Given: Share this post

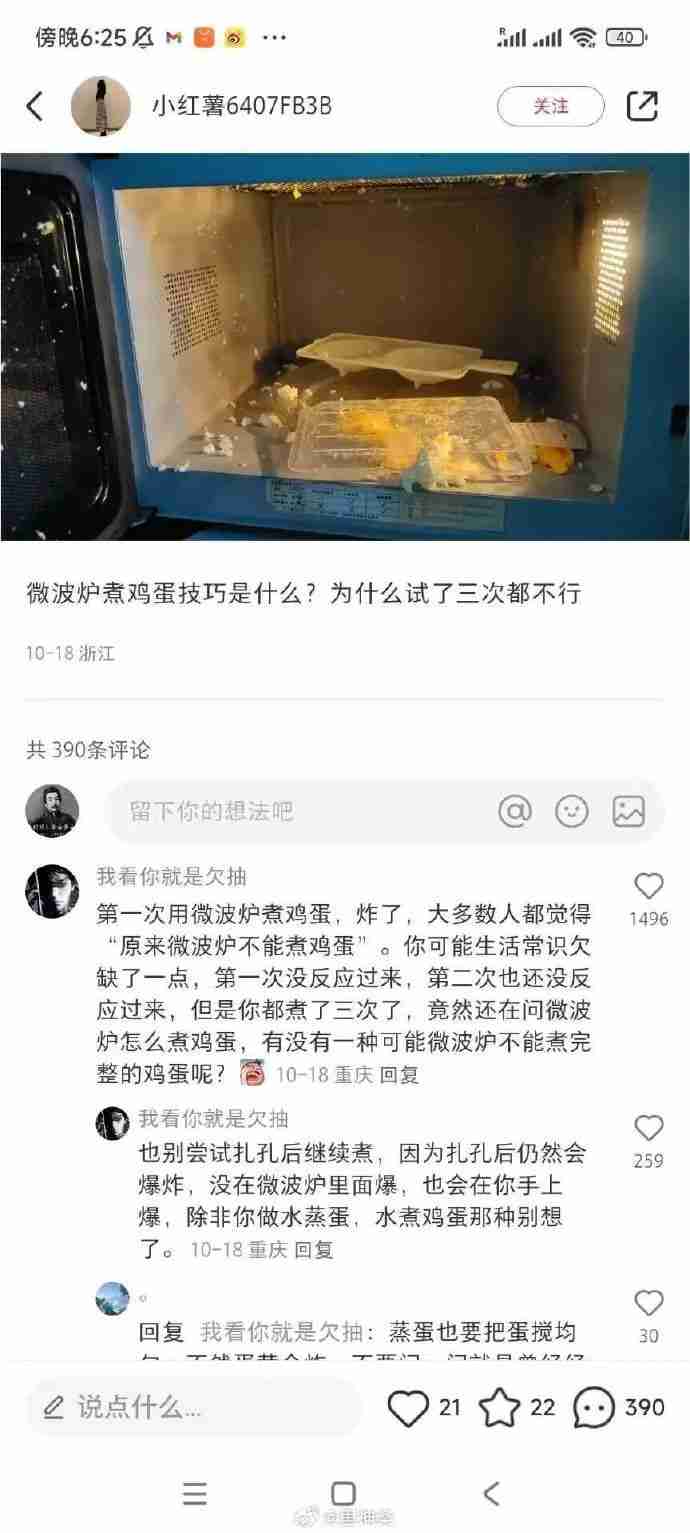Looking at the screenshot, I should [642, 106].
